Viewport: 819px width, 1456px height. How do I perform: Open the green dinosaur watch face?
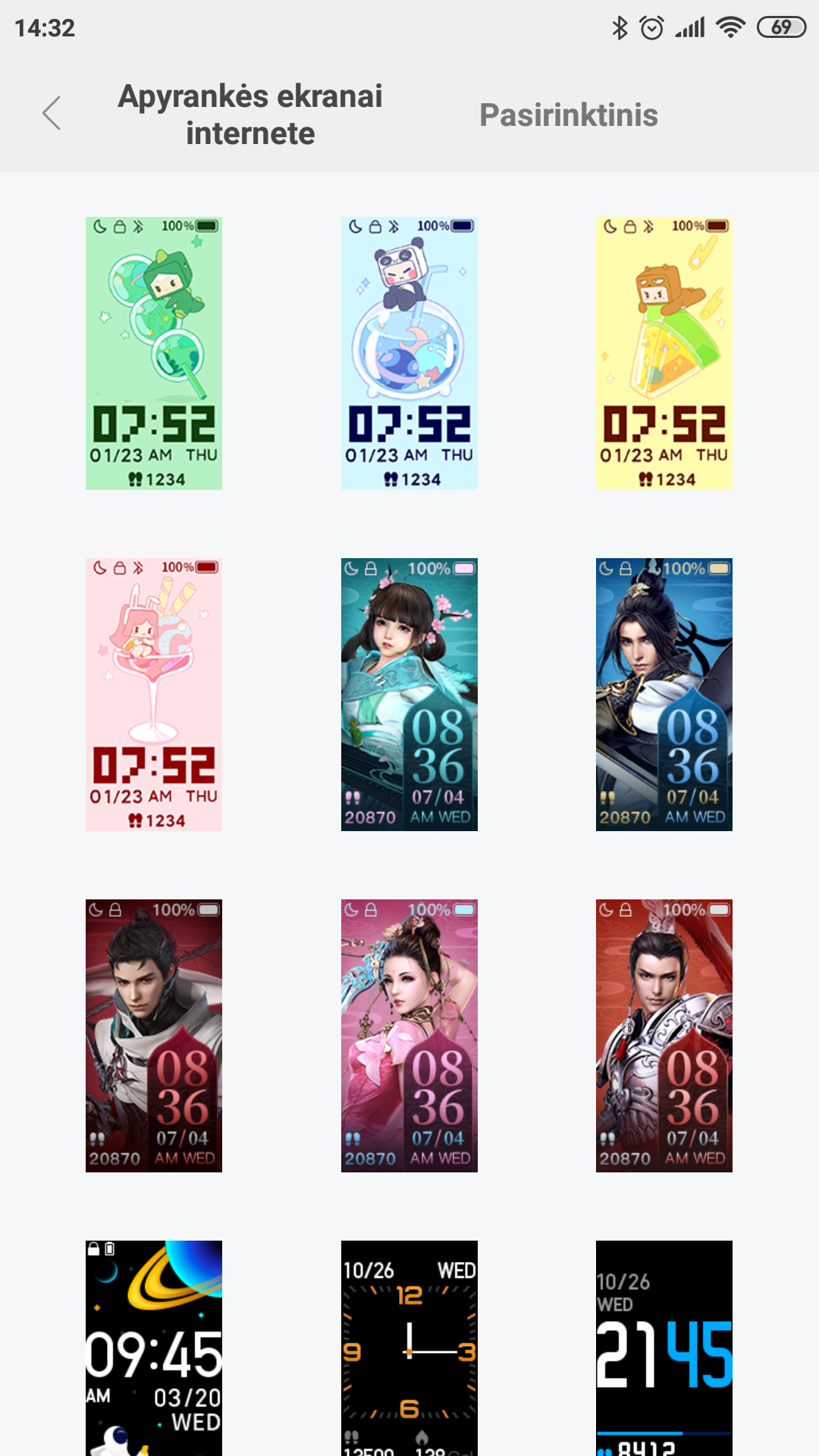click(154, 353)
